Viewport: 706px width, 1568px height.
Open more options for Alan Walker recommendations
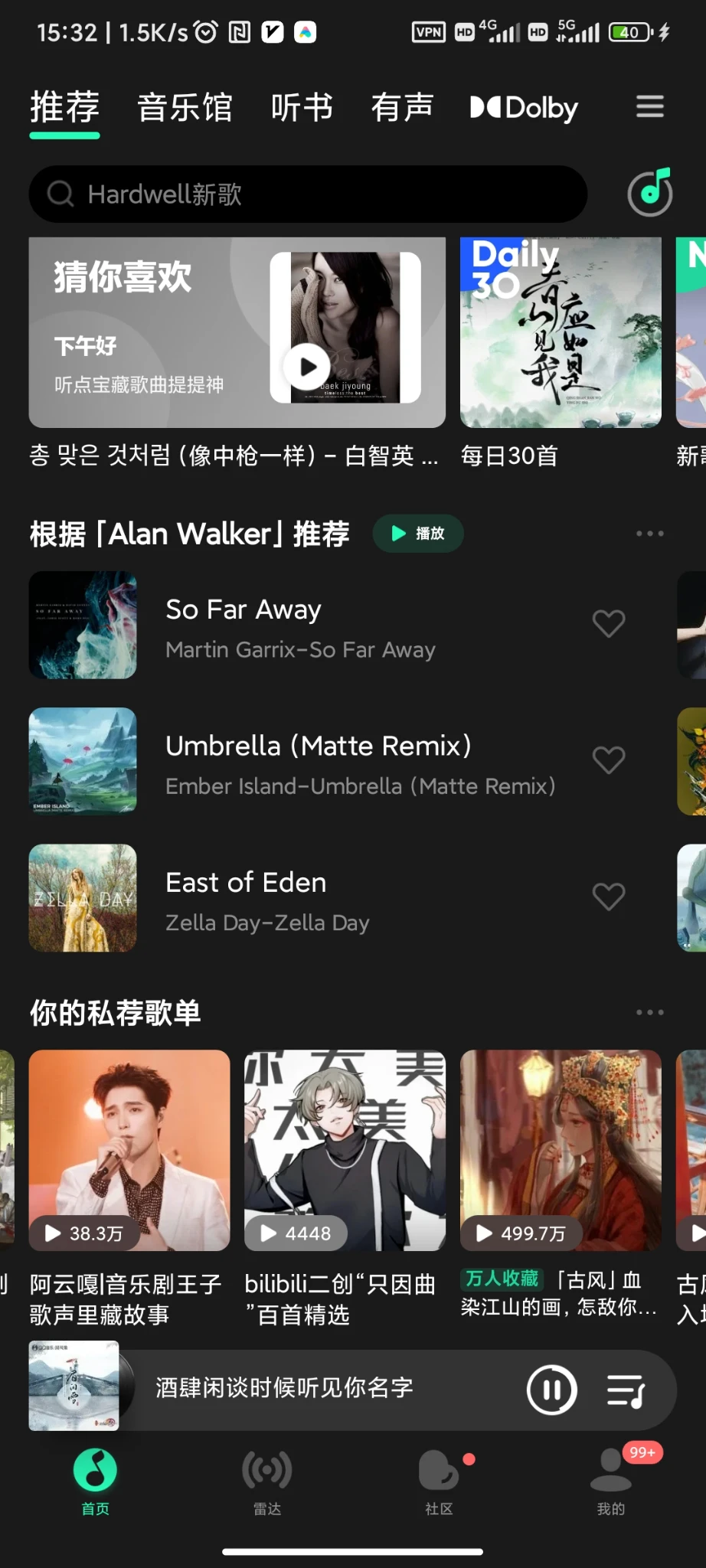[649, 534]
